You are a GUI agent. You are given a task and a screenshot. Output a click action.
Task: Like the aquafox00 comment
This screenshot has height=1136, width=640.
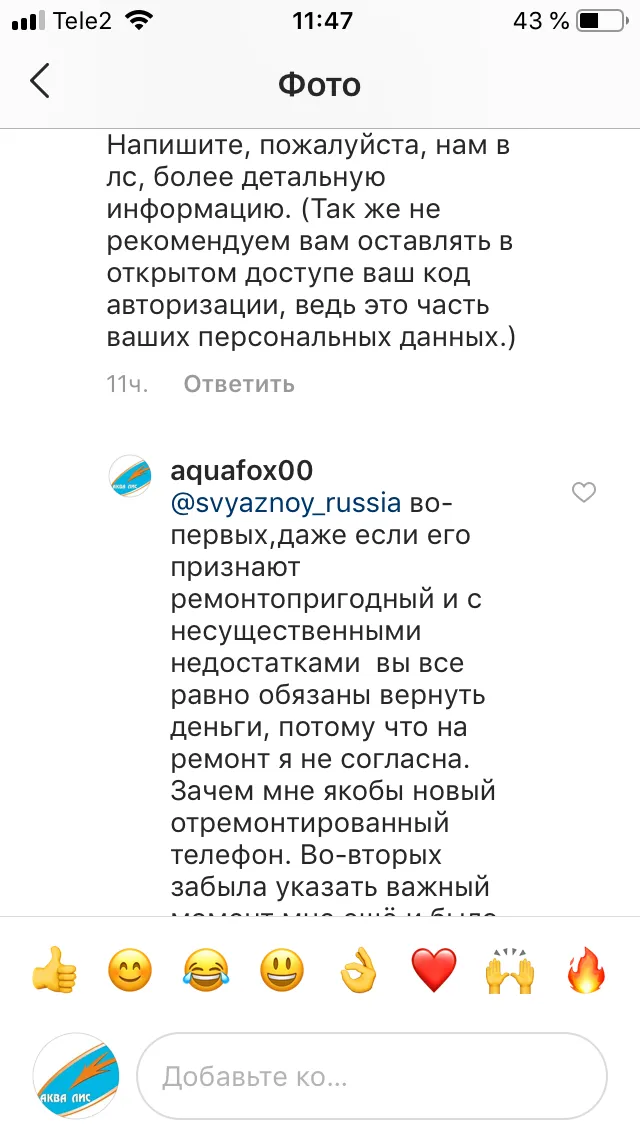coord(583,493)
